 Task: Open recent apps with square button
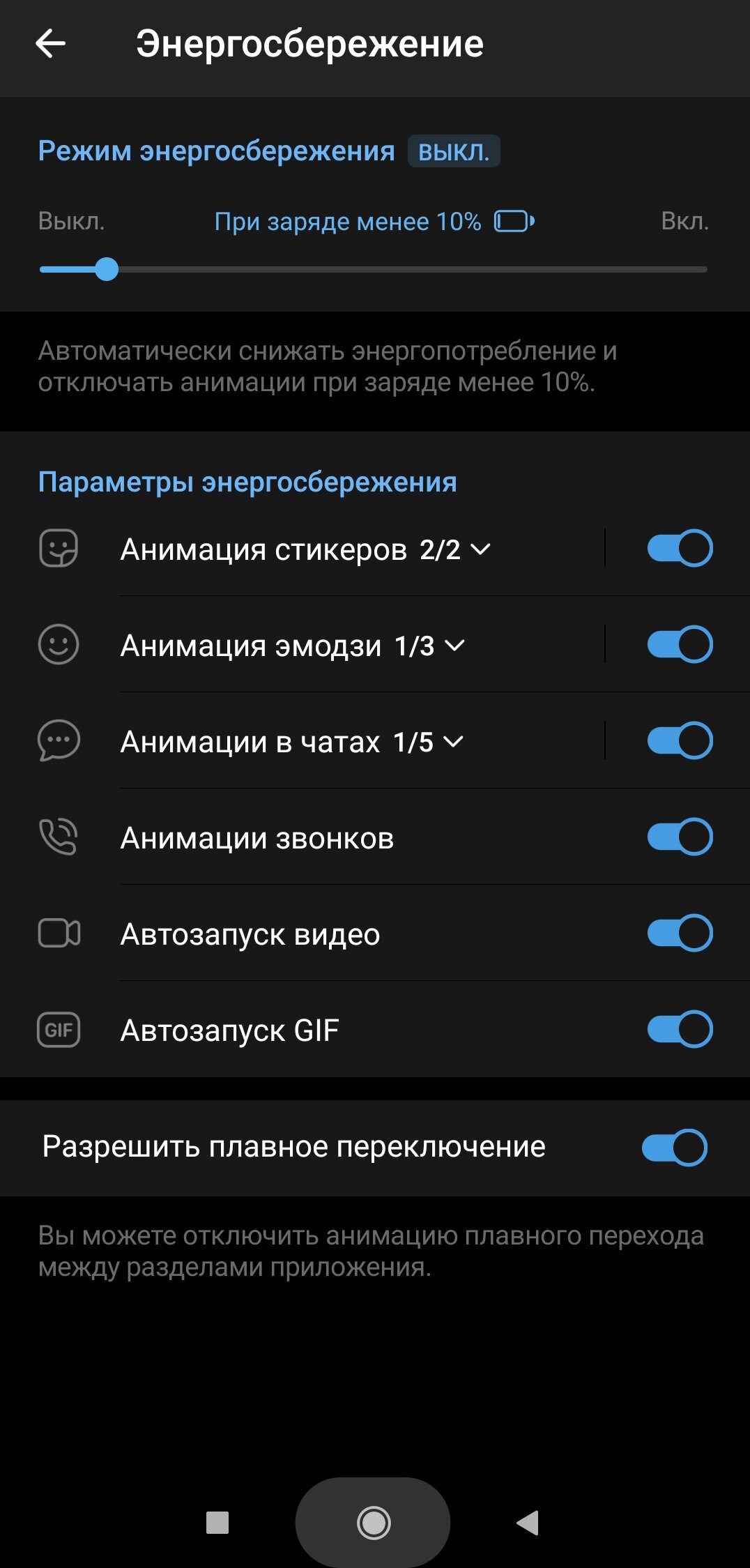point(217,1523)
